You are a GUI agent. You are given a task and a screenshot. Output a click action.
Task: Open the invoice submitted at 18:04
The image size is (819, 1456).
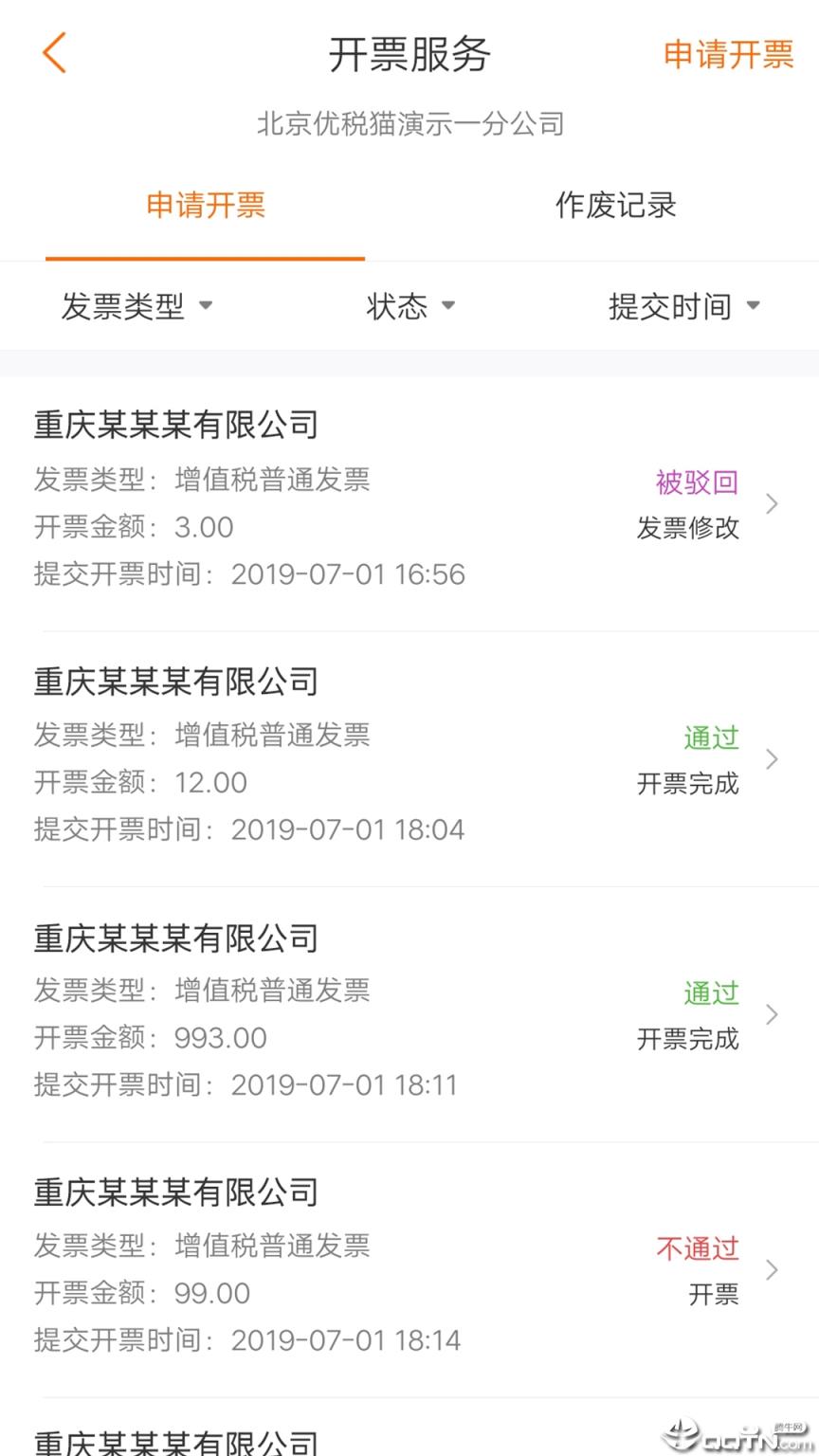[x=409, y=759]
